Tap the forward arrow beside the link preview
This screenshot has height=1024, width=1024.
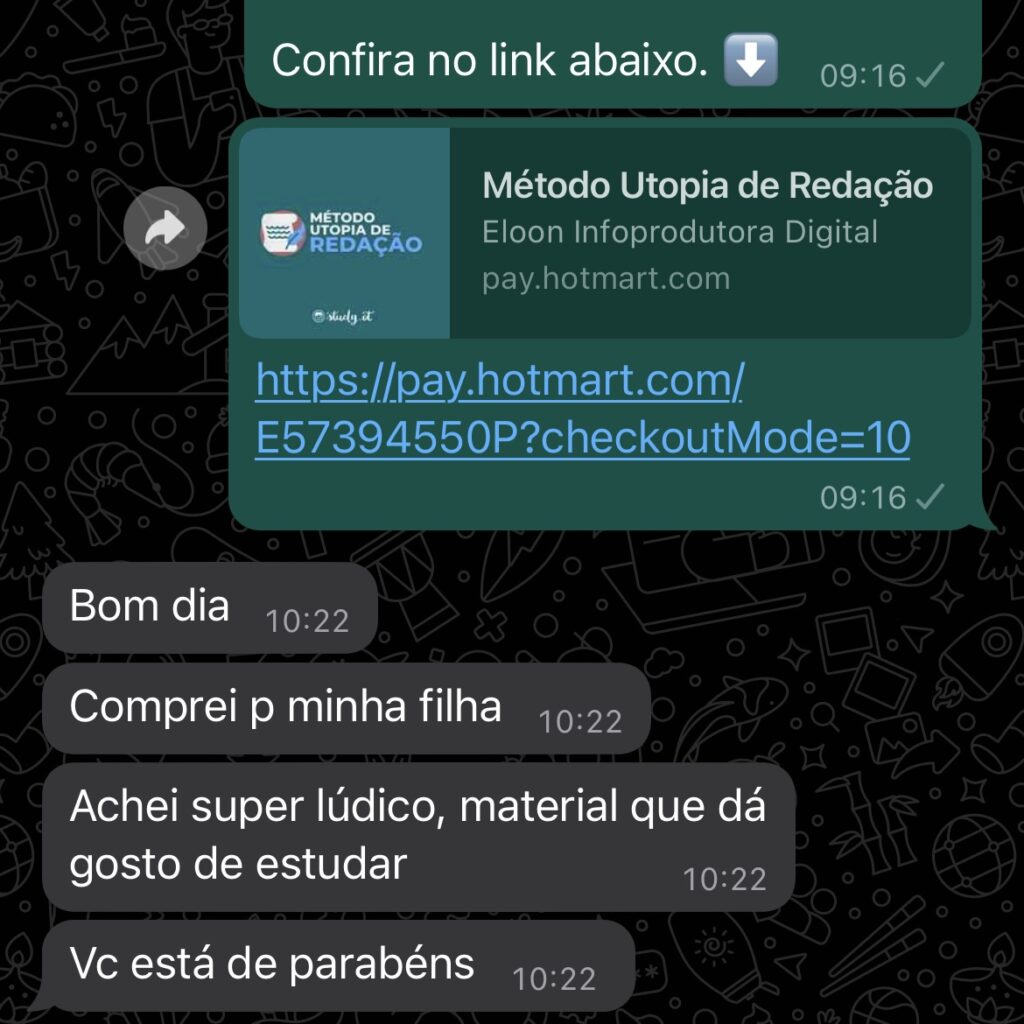pyautogui.click(x=165, y=231)
